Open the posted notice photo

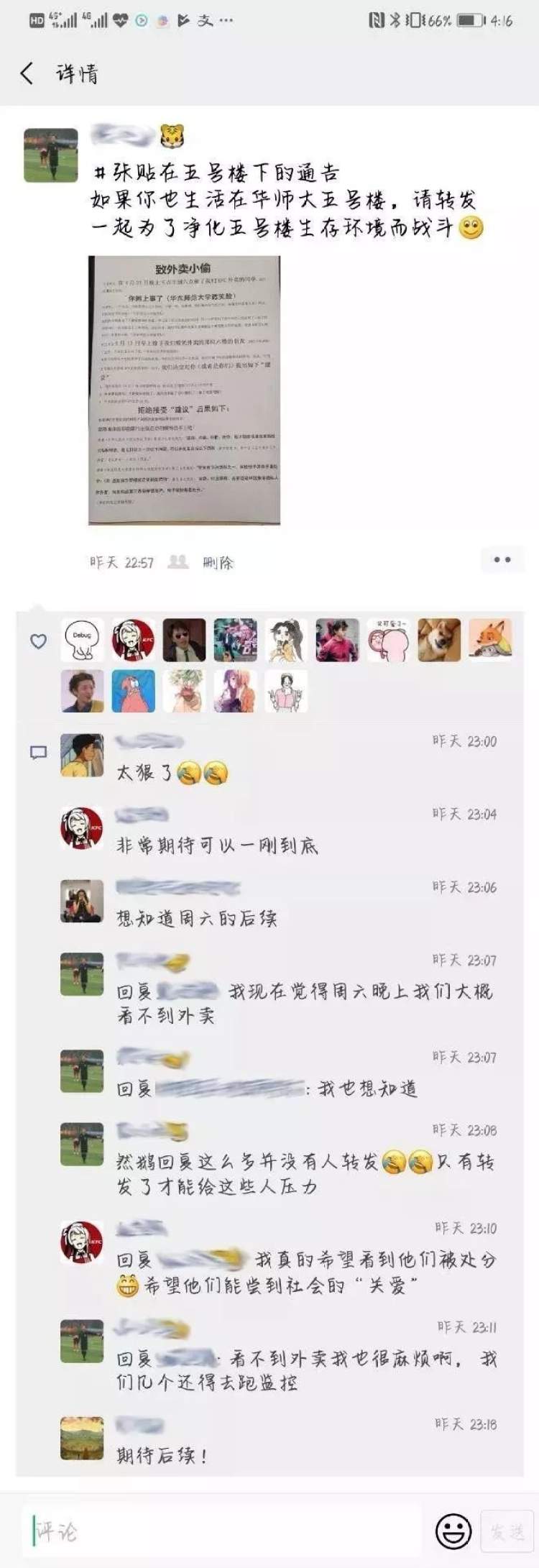pos(184,390)
